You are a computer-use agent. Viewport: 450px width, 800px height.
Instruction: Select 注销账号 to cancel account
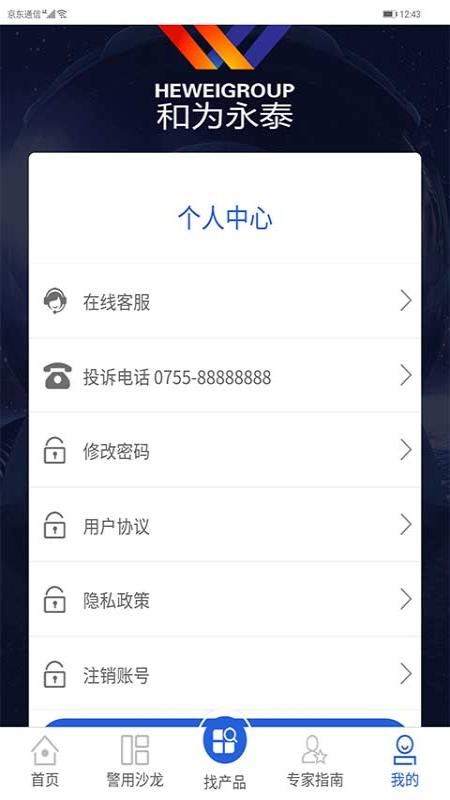[x=225, y=673]
